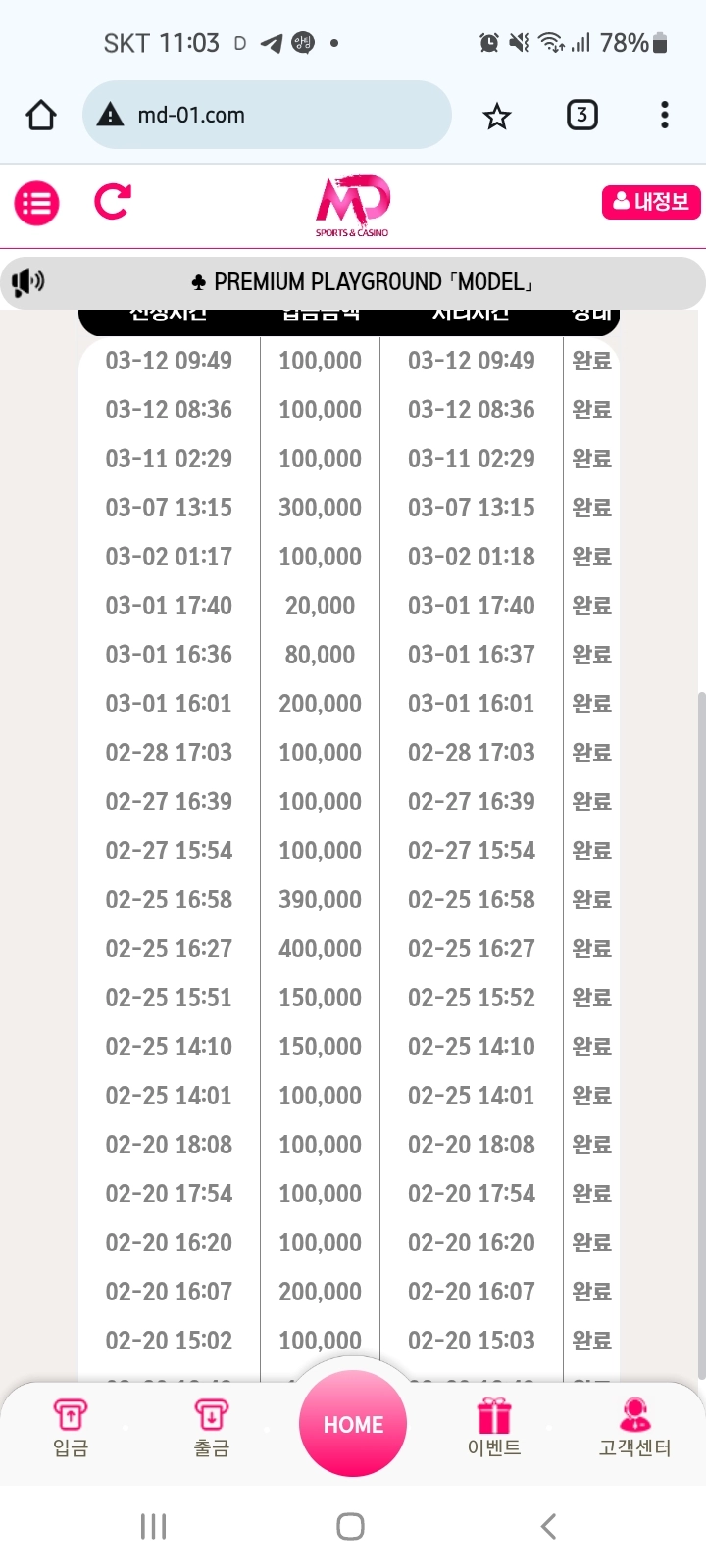Image resolution: width=706 pixels, height=1568 pixels.
Task: Open the browser tab switcher showing 3
Action: 582,116
